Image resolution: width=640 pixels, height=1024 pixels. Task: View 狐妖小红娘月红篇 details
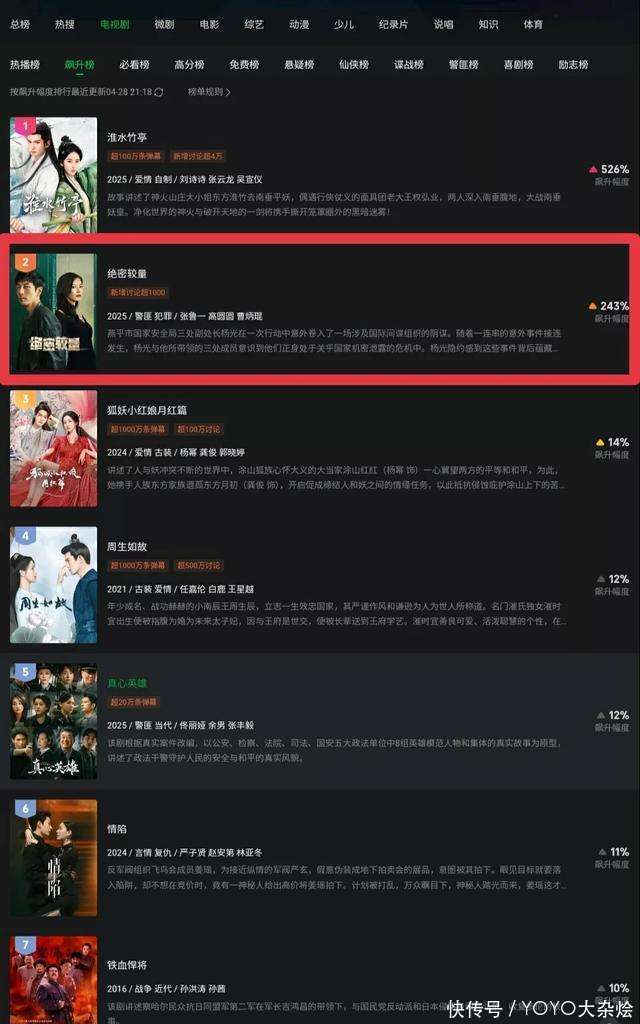click(x=320, y=448)
